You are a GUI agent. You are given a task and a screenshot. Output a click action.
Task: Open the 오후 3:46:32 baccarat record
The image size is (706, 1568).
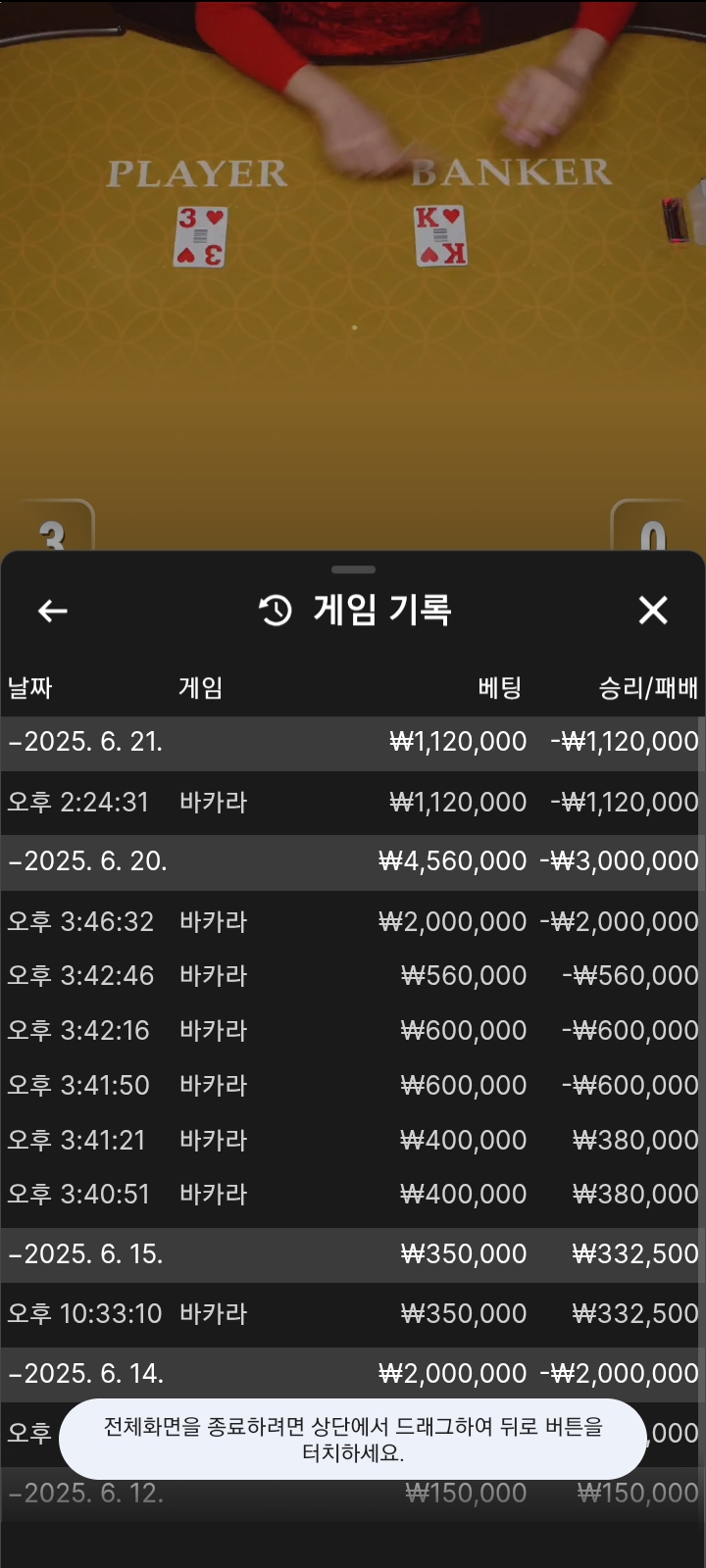coord(353,921)
